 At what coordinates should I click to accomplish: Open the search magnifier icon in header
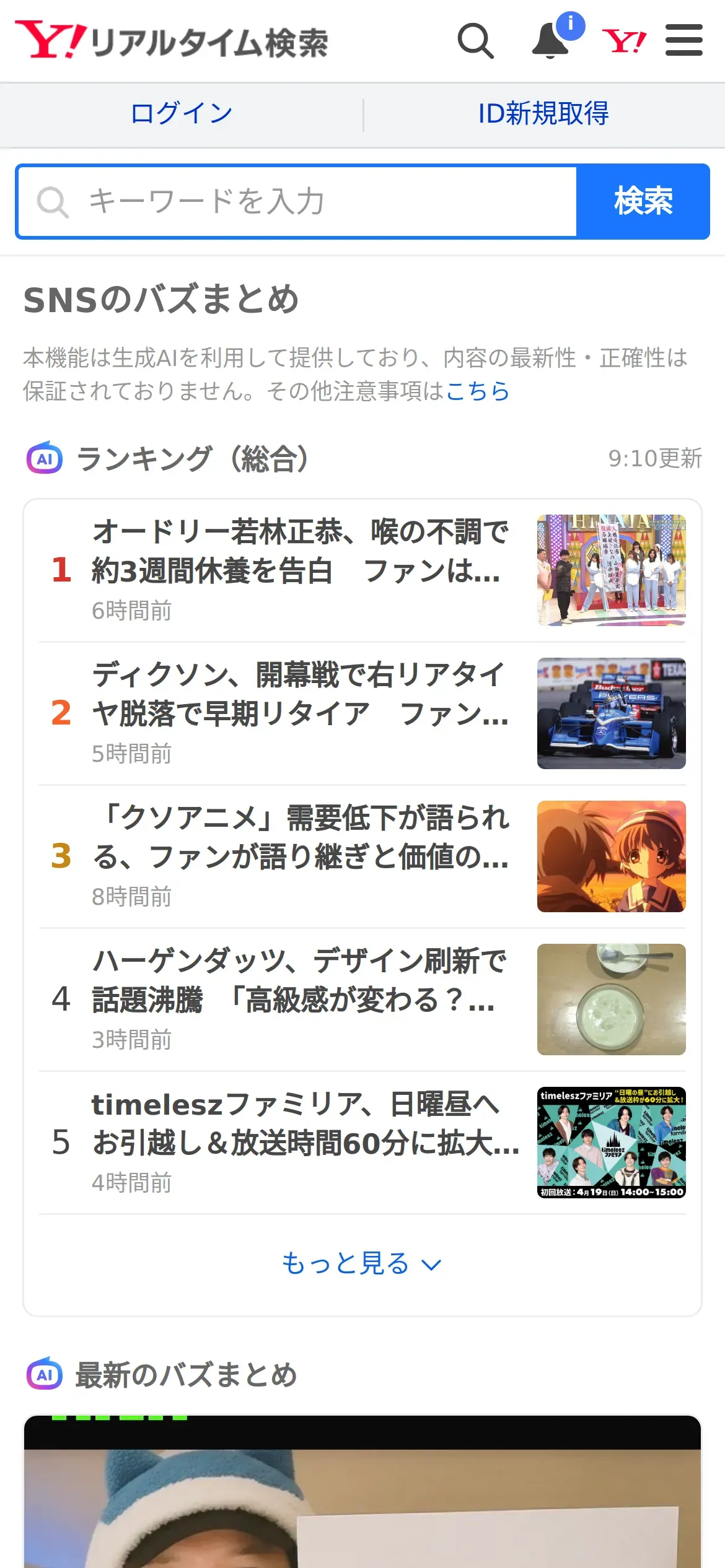(x=475, y=41)
